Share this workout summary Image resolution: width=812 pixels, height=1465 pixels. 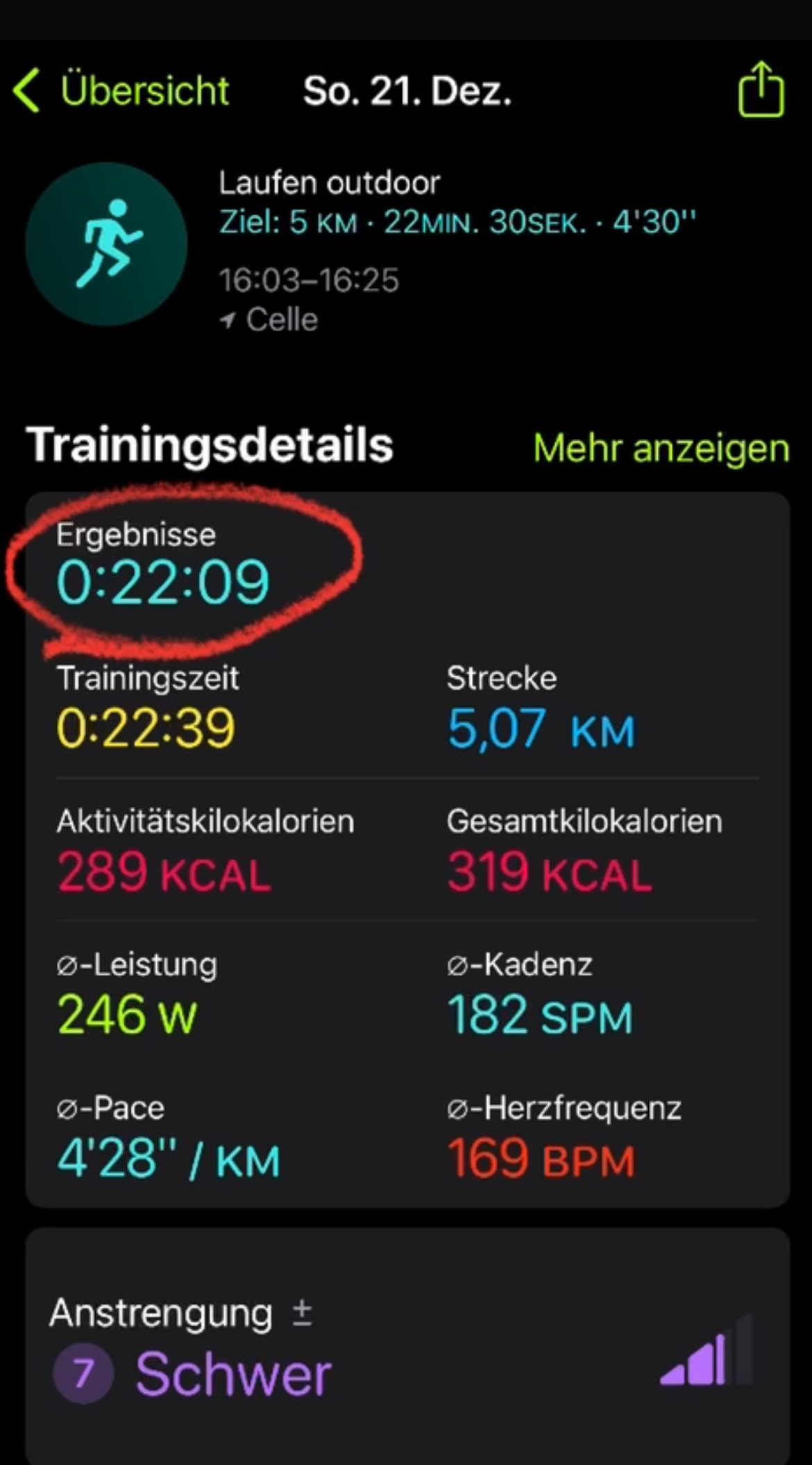click(761, 90)
